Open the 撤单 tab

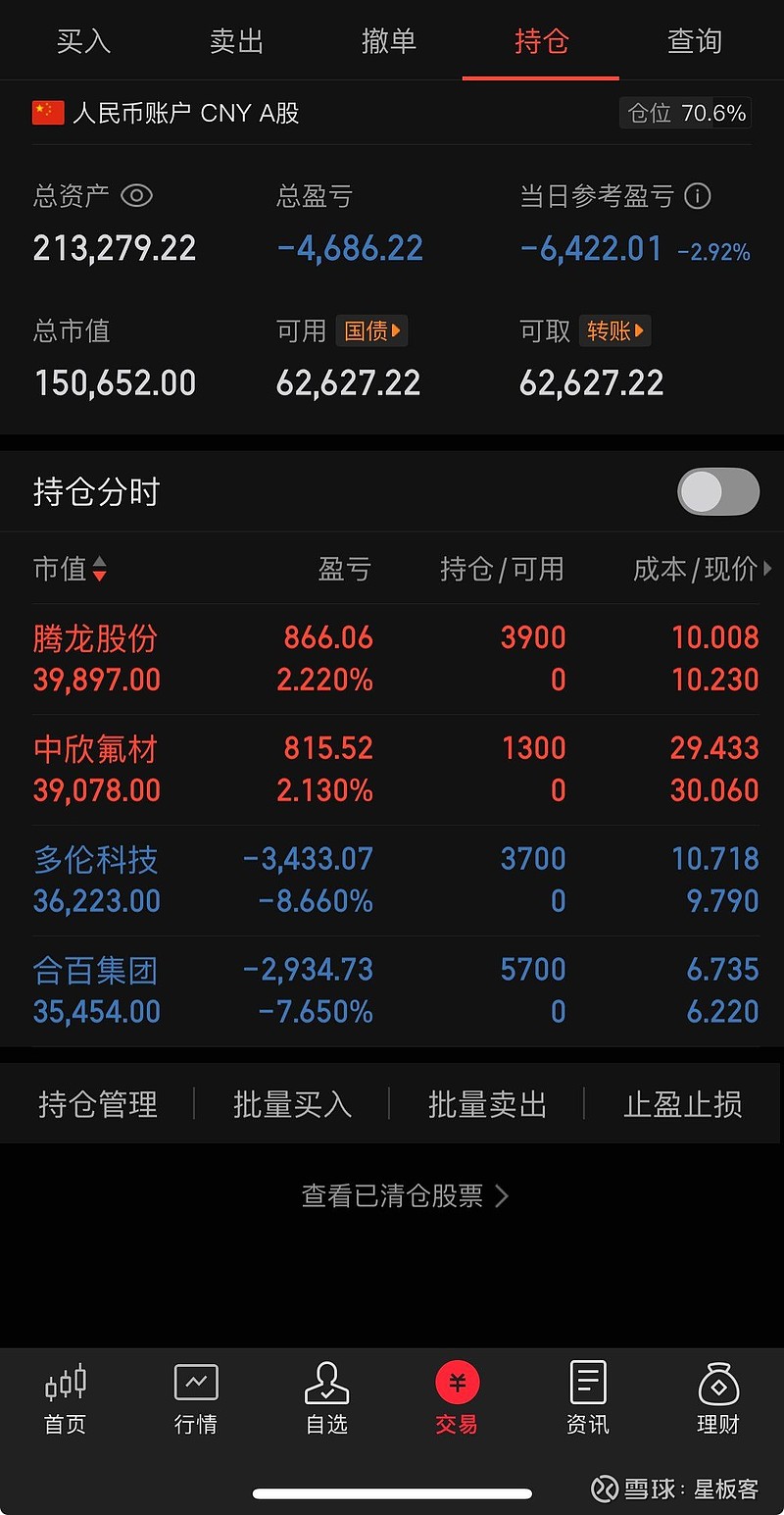point(389,41)
